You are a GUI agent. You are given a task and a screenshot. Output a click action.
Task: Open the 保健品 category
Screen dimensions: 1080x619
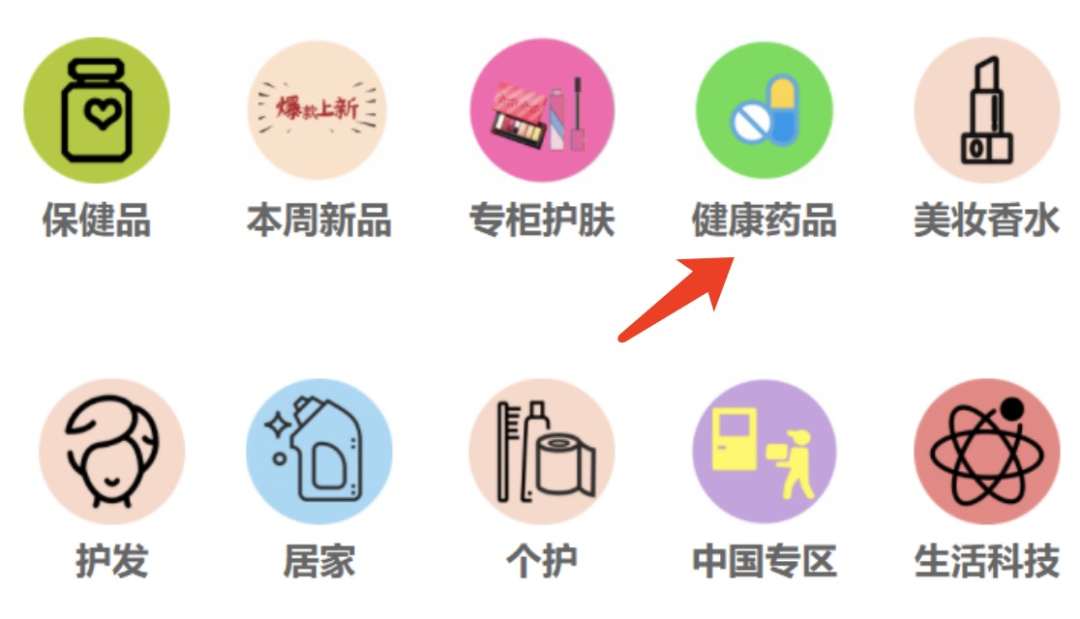(x=96, y=110)
